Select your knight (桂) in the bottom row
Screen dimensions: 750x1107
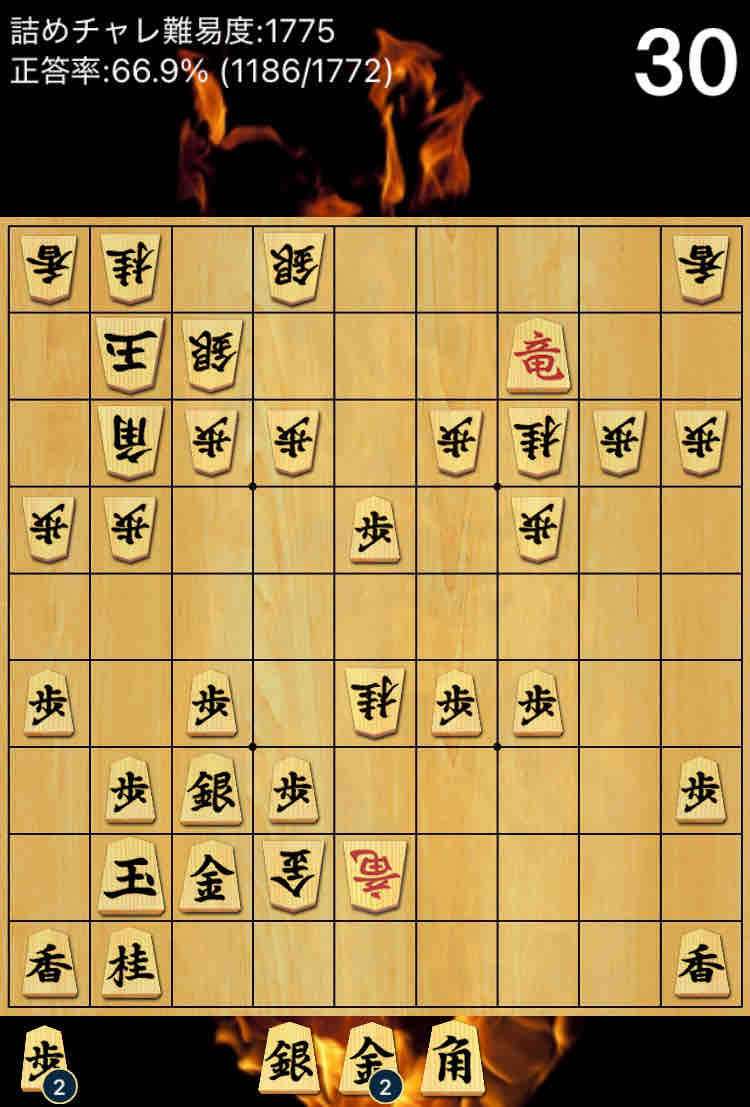tap(131, 962)
